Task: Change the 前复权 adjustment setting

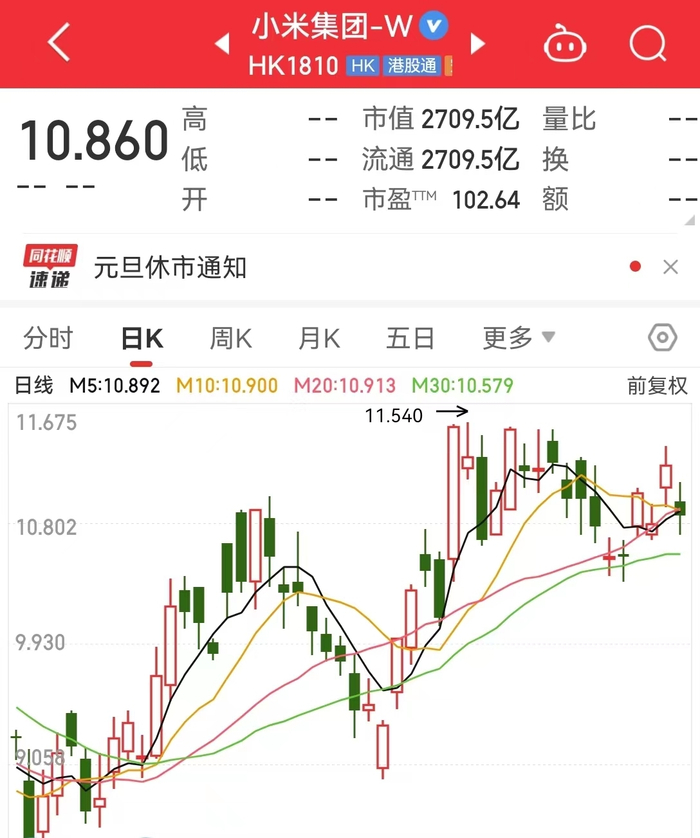Action: [657, 385]
